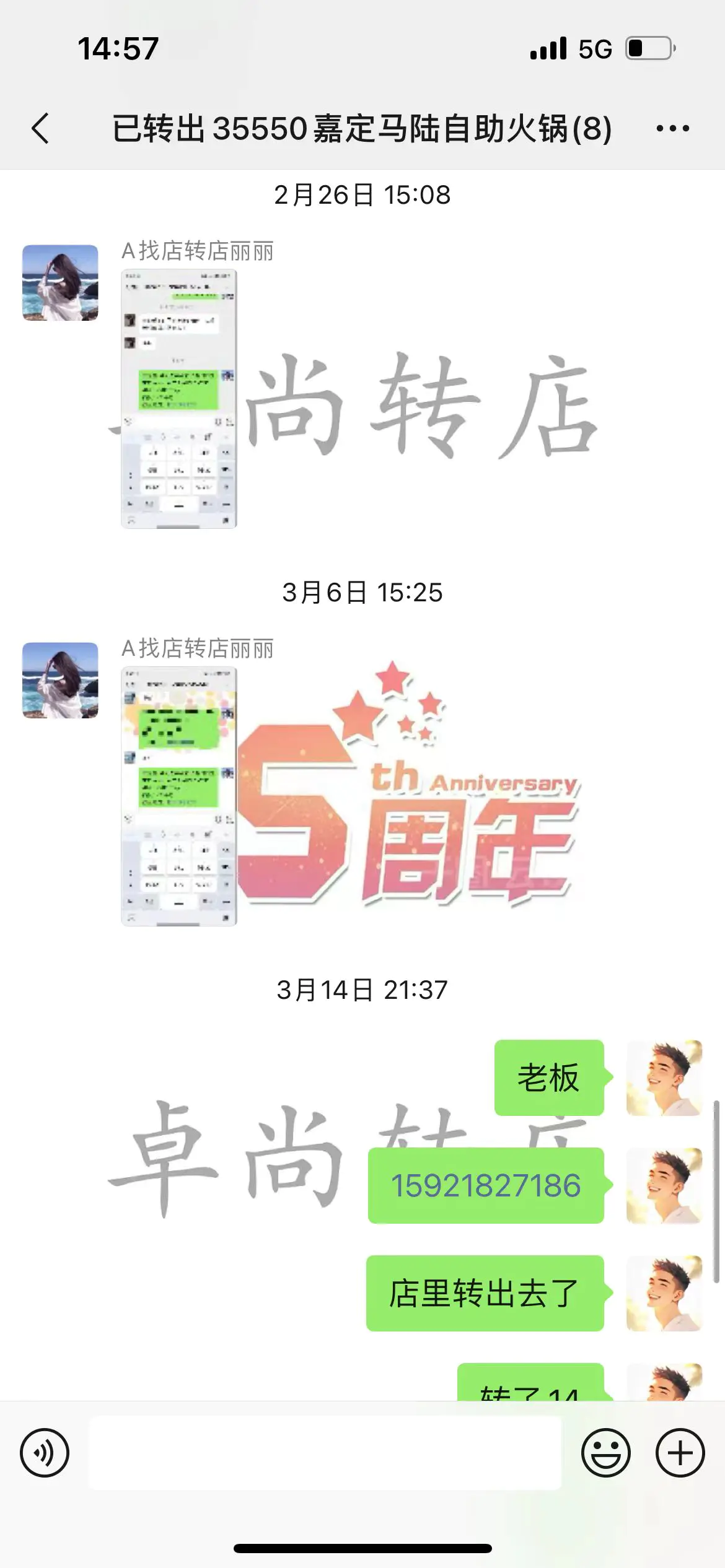Open the image sent on March 6

[x=179, y=796]
